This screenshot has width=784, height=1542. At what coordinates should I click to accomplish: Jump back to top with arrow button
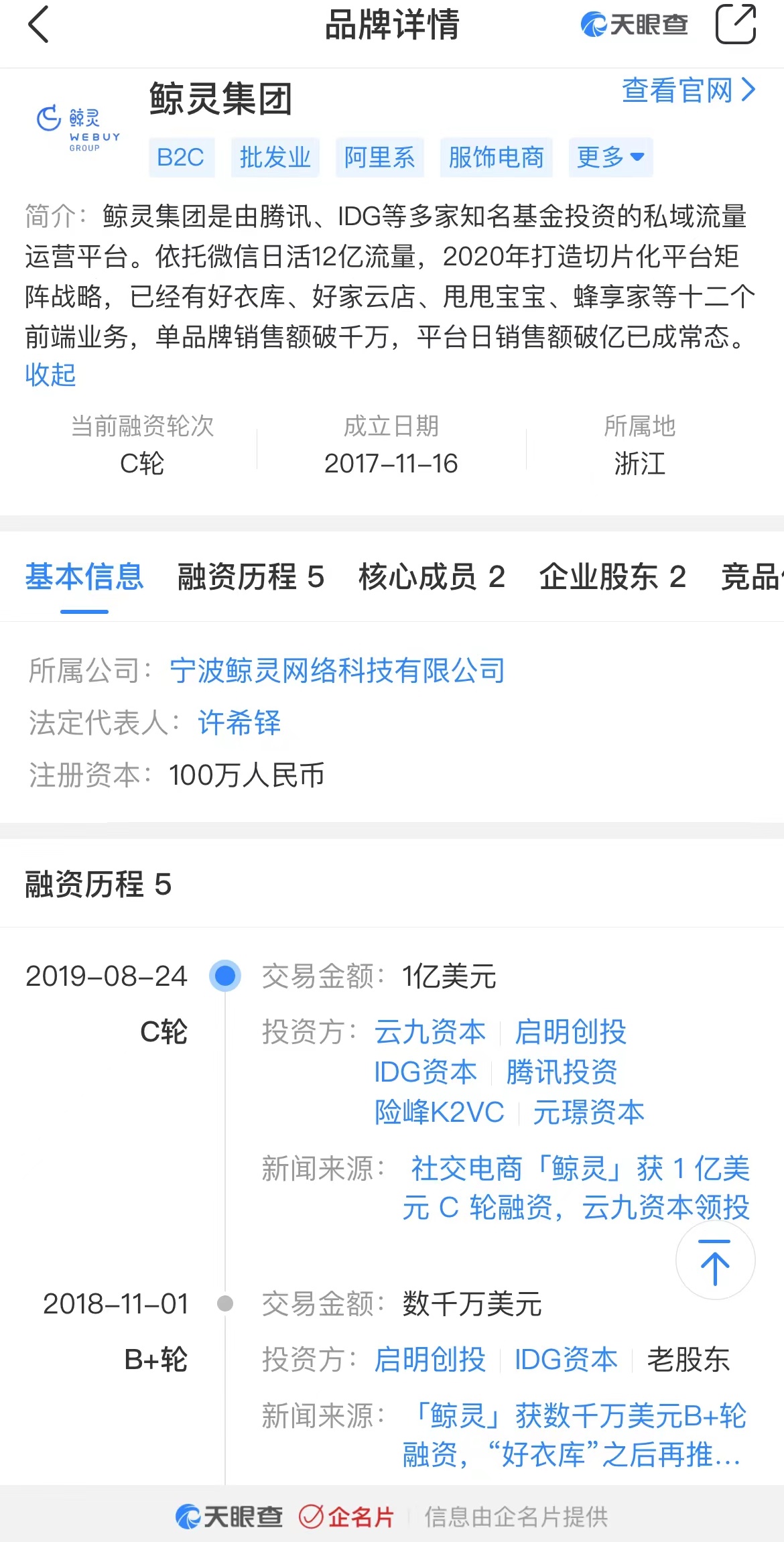pos(715,1261)
